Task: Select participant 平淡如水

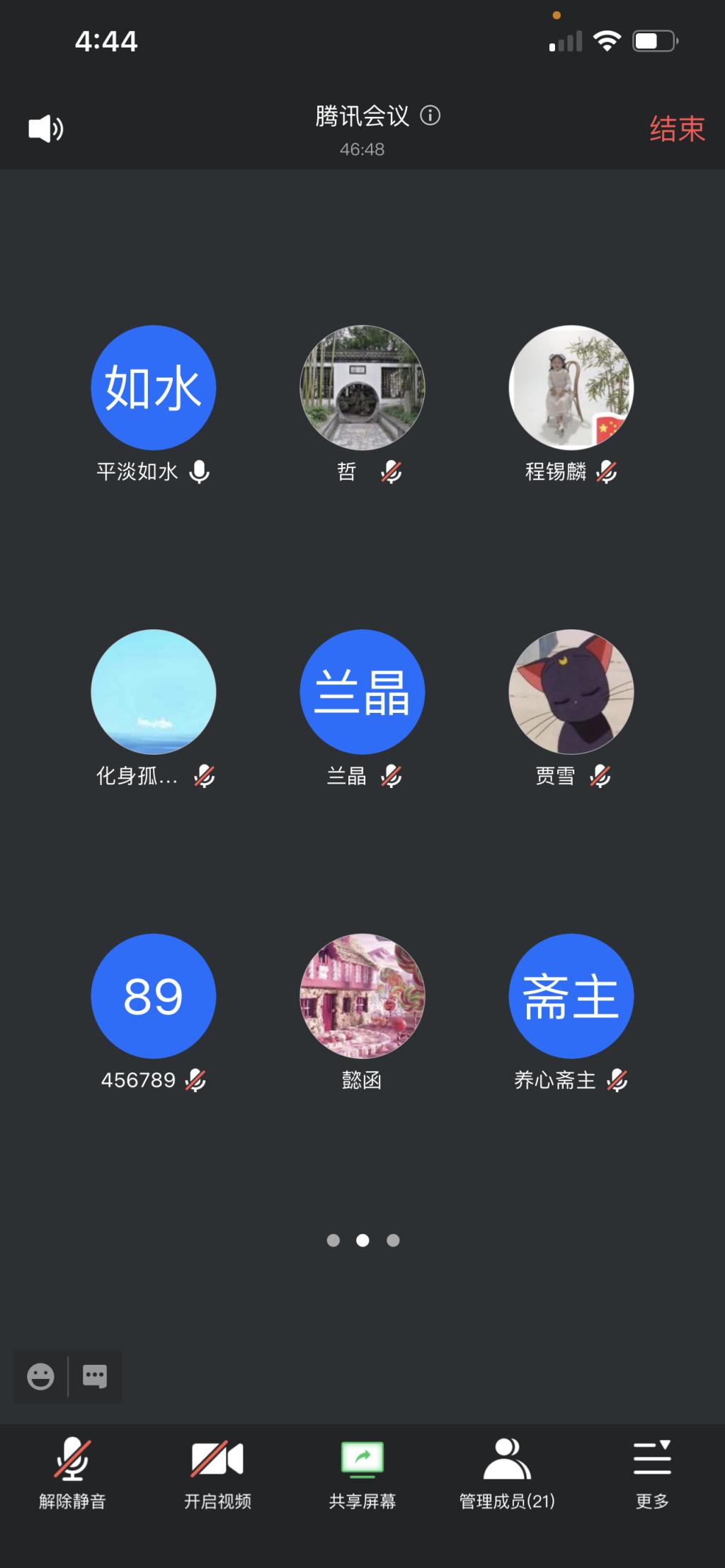Action: pyautogui.click(x=153, y=388)
